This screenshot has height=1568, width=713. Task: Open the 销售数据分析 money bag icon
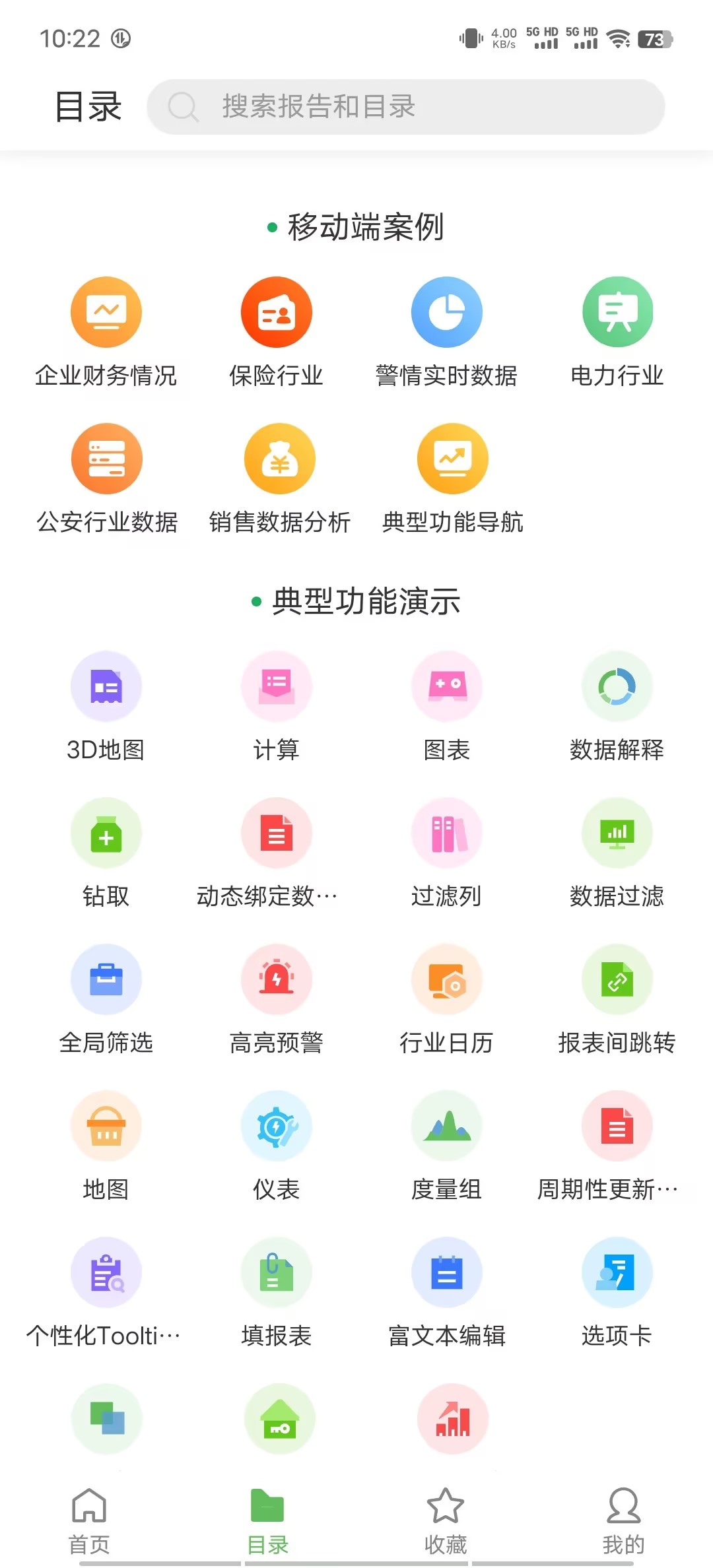278,458
